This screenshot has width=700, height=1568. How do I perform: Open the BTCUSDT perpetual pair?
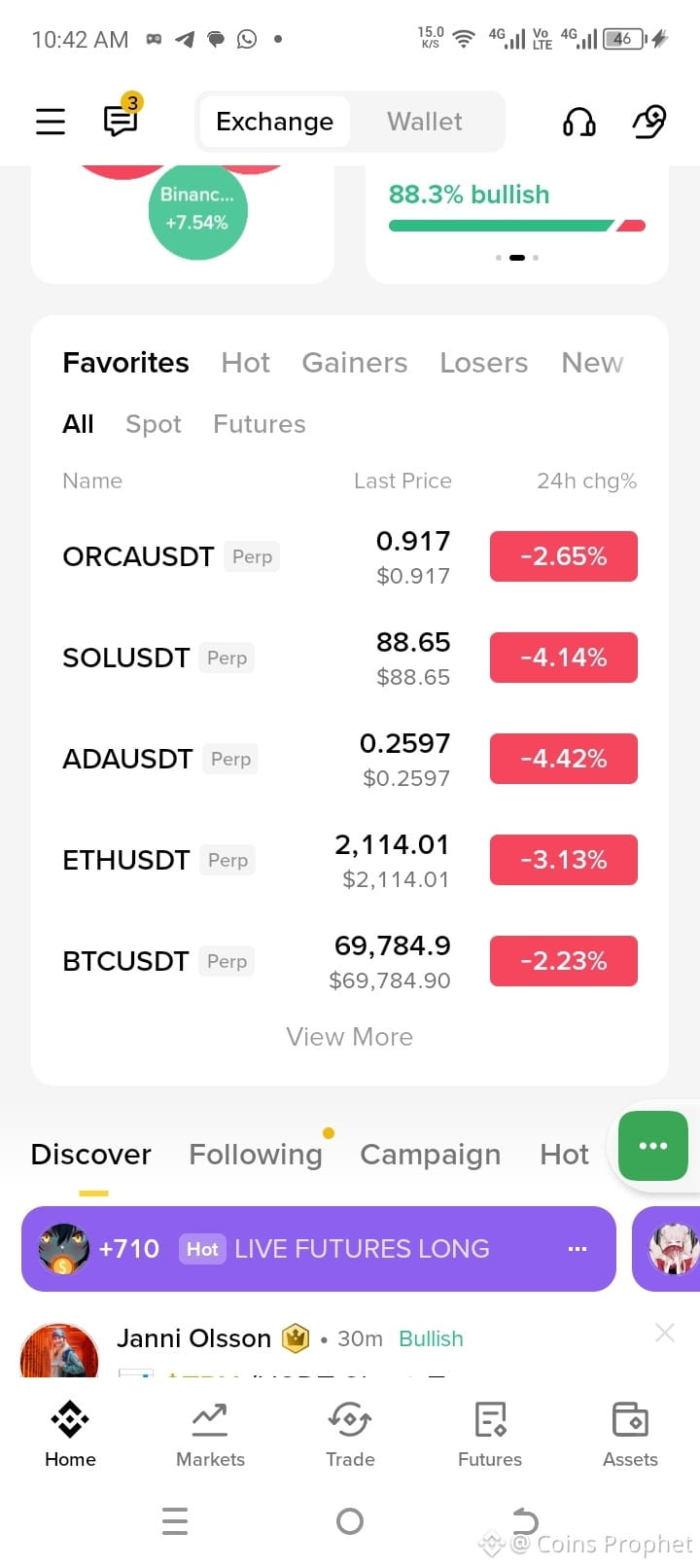pos(350,962)
